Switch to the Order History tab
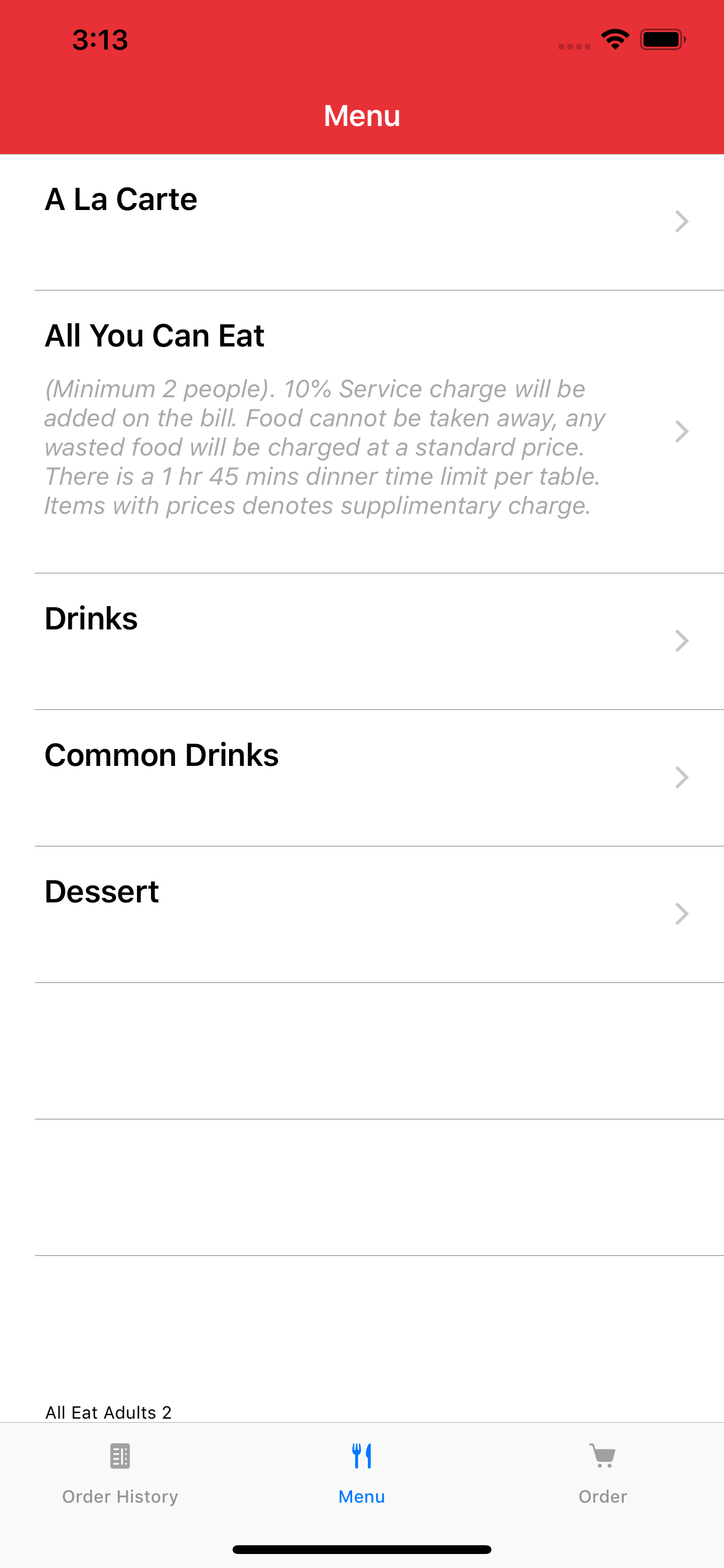The height and width of the screenshot is (1568, 724). point(121,1473)
